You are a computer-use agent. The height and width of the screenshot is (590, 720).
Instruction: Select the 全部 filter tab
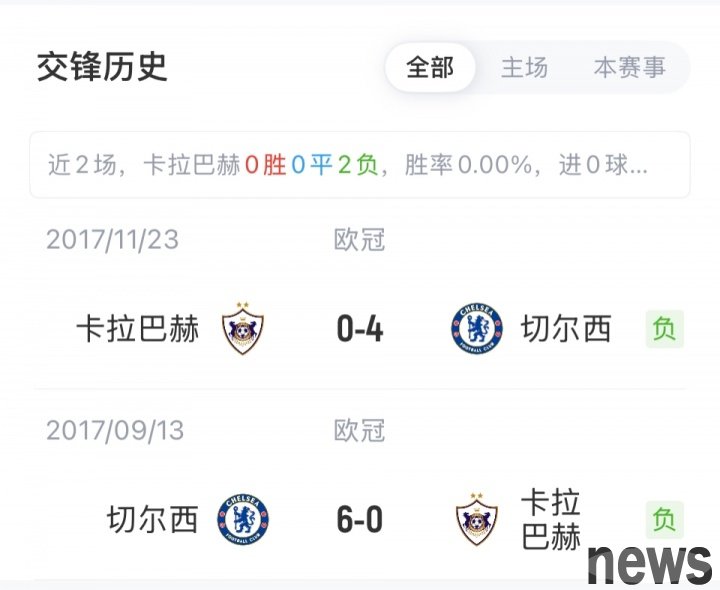tap(430, 68)
